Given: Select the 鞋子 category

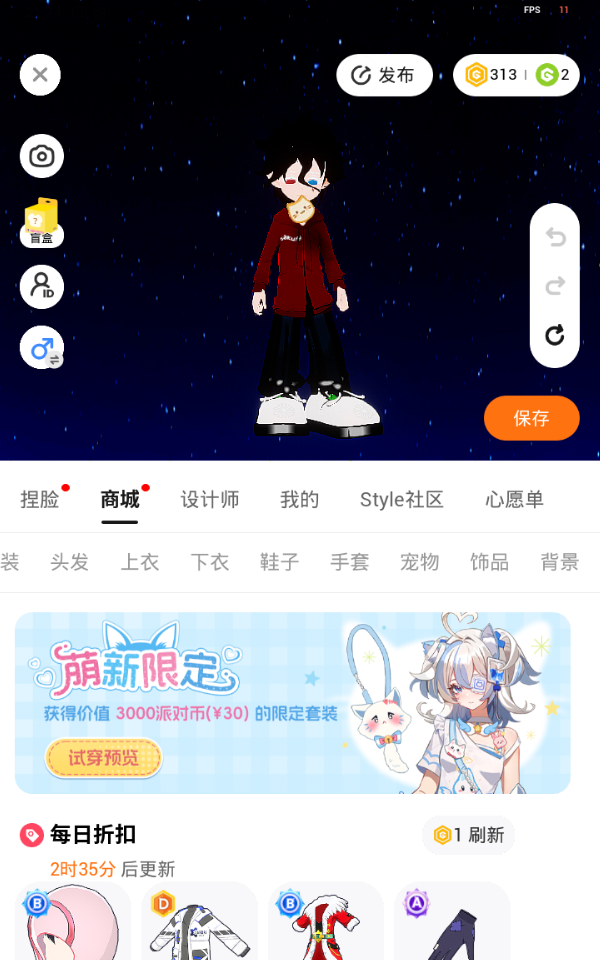Looking at the screenshot, I should point(280,562).
